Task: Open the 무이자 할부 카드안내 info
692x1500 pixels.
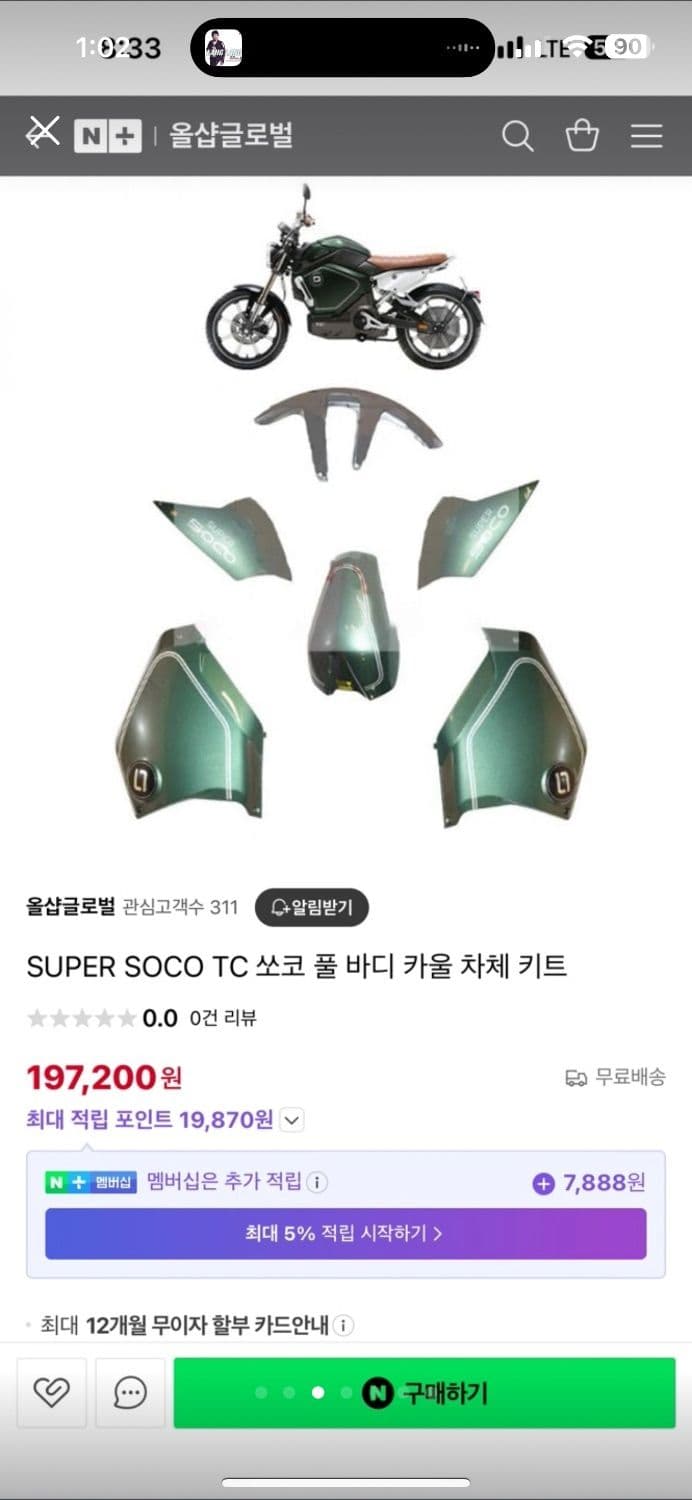Action: (343, 1326)
